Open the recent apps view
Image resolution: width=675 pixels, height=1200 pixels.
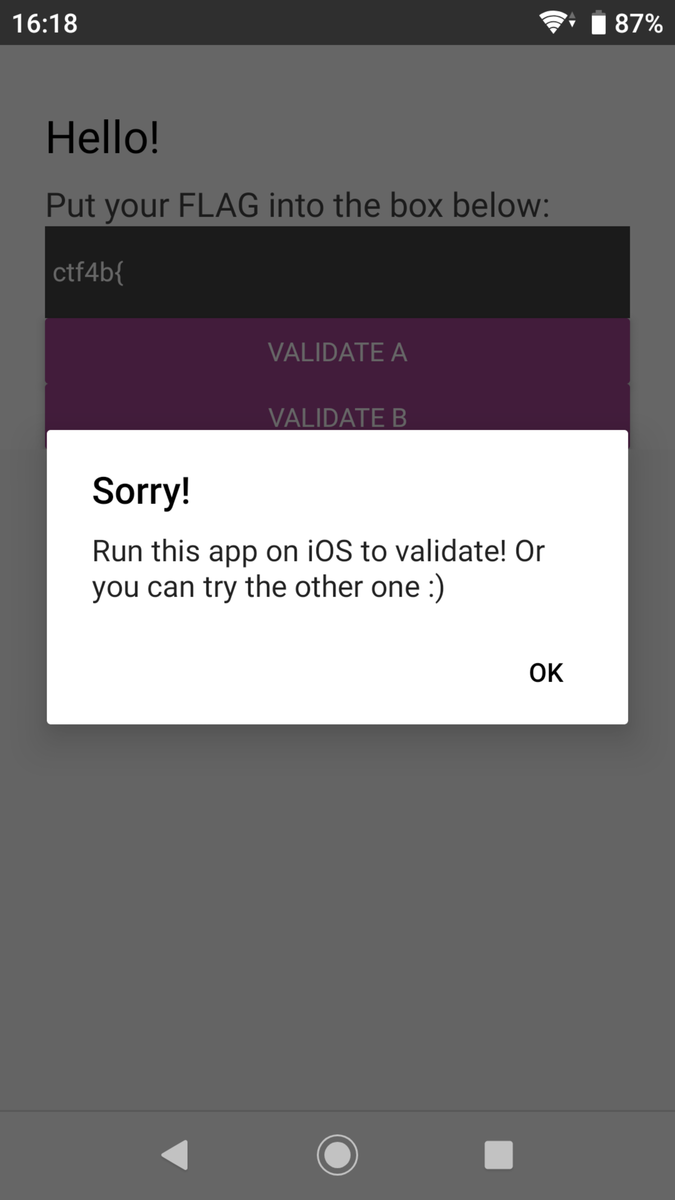coord(498,1155)
